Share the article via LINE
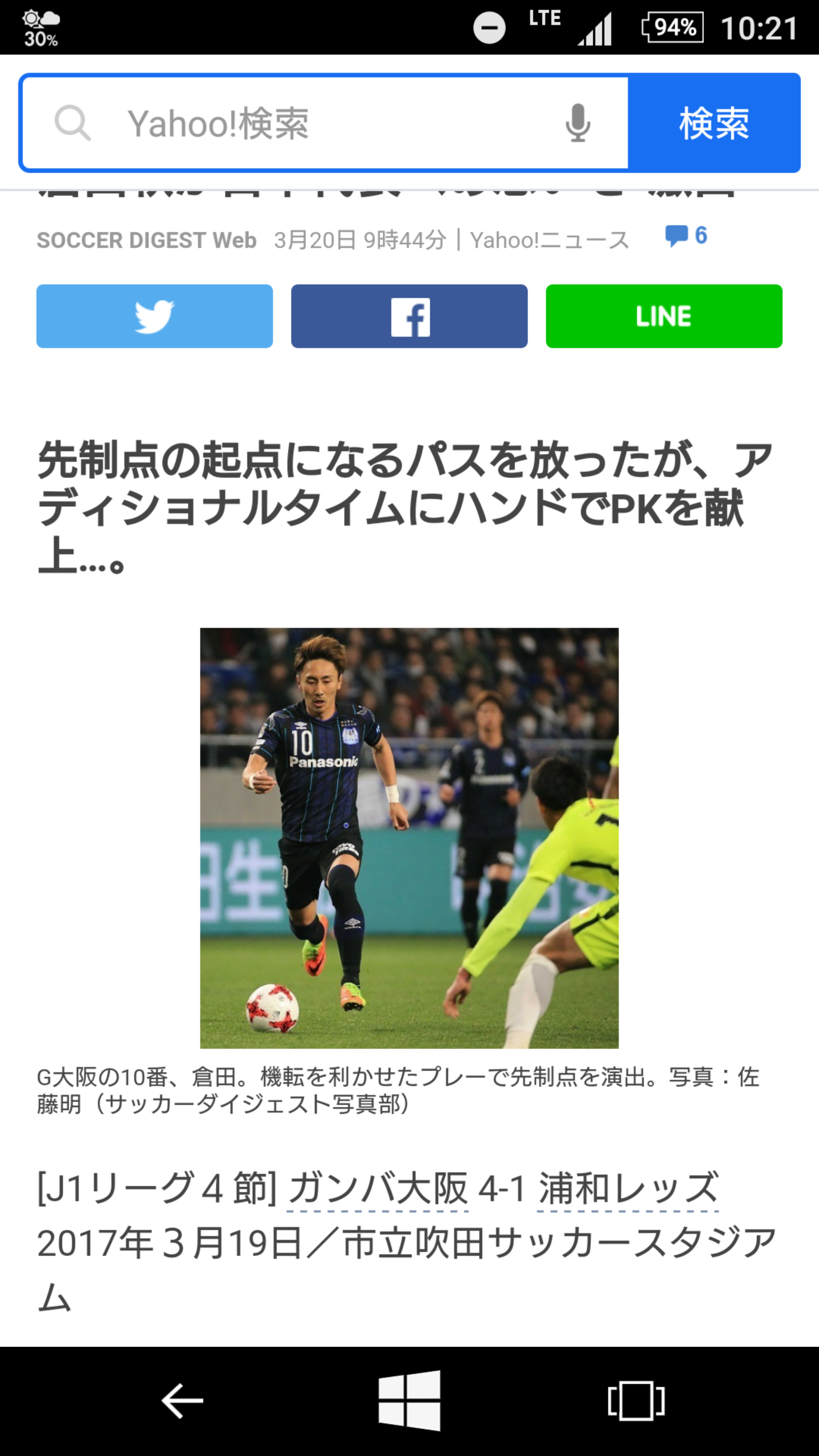 [664, 316]
